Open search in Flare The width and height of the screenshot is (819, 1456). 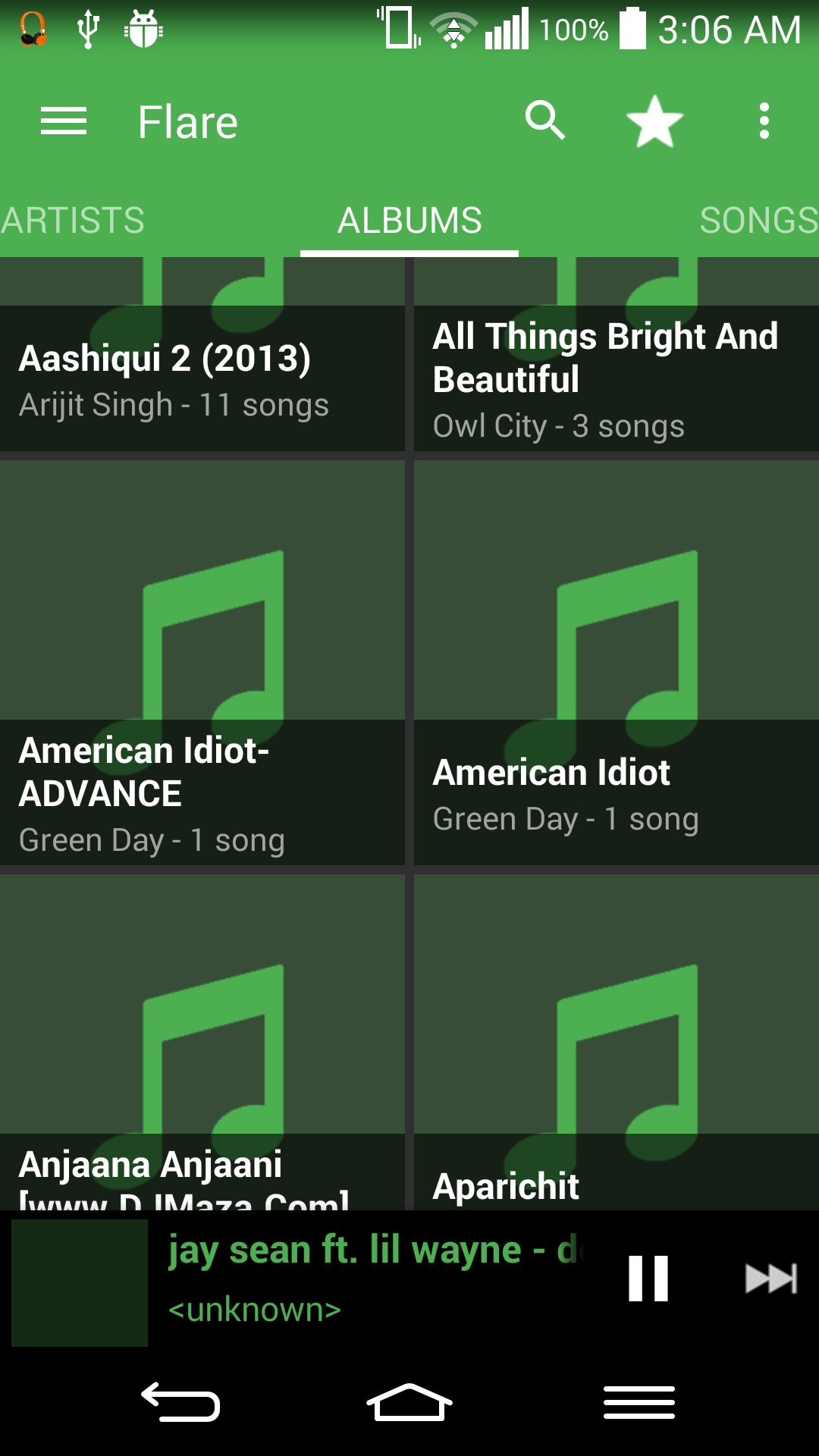point(545,121)
